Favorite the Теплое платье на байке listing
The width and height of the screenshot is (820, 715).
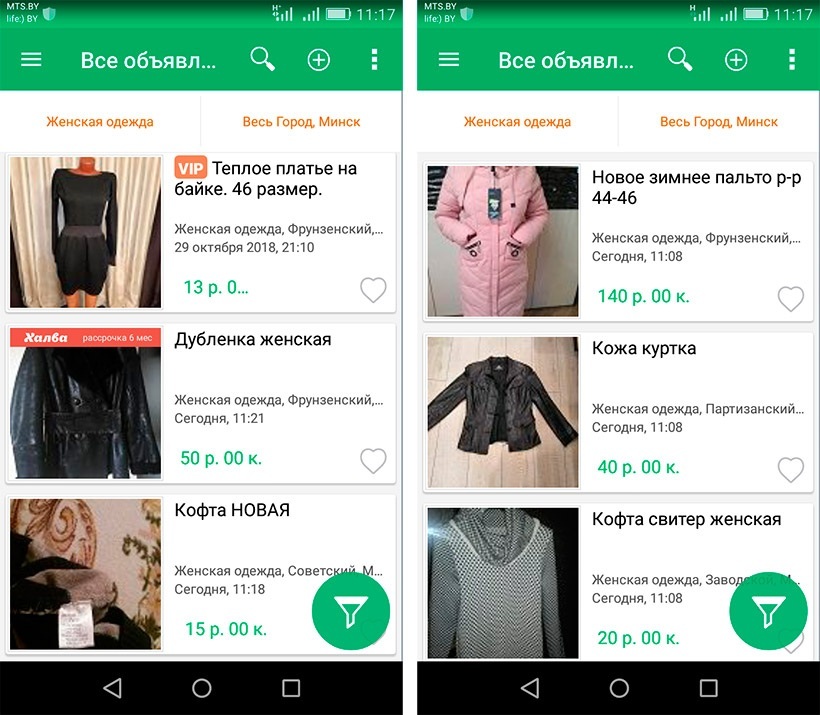coord(373,290)
